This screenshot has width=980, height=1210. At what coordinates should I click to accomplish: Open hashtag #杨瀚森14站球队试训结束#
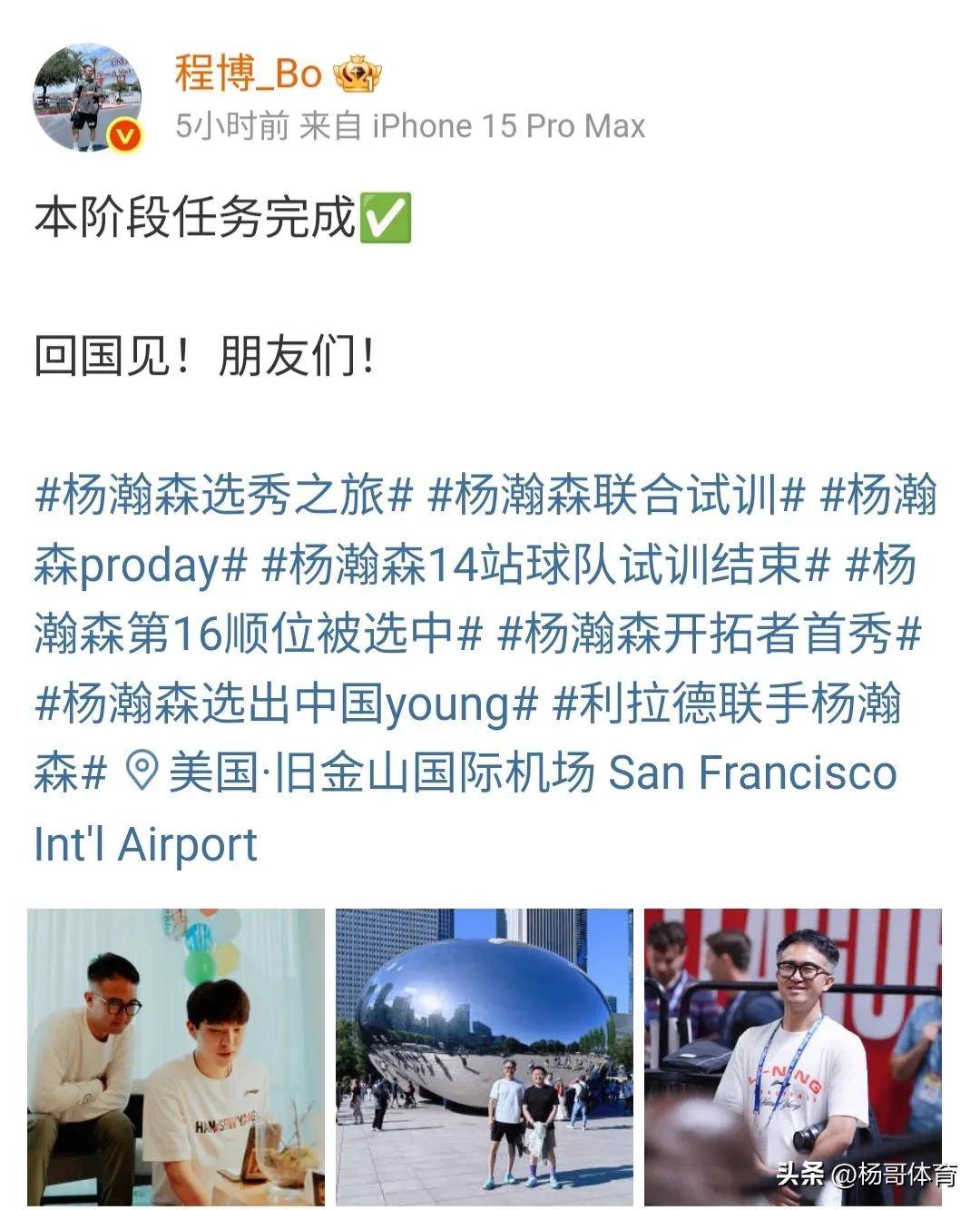tap(545, 566)
